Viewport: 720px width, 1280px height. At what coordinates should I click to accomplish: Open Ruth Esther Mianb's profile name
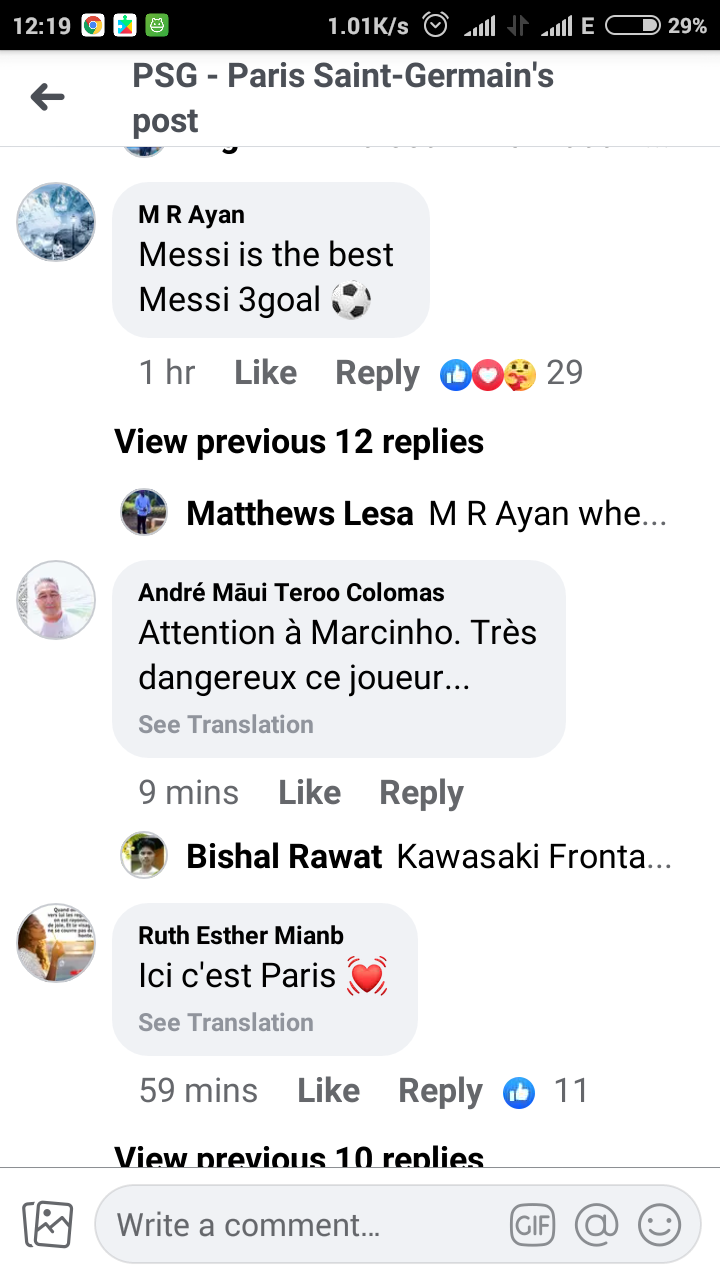(x=241, y=935)
